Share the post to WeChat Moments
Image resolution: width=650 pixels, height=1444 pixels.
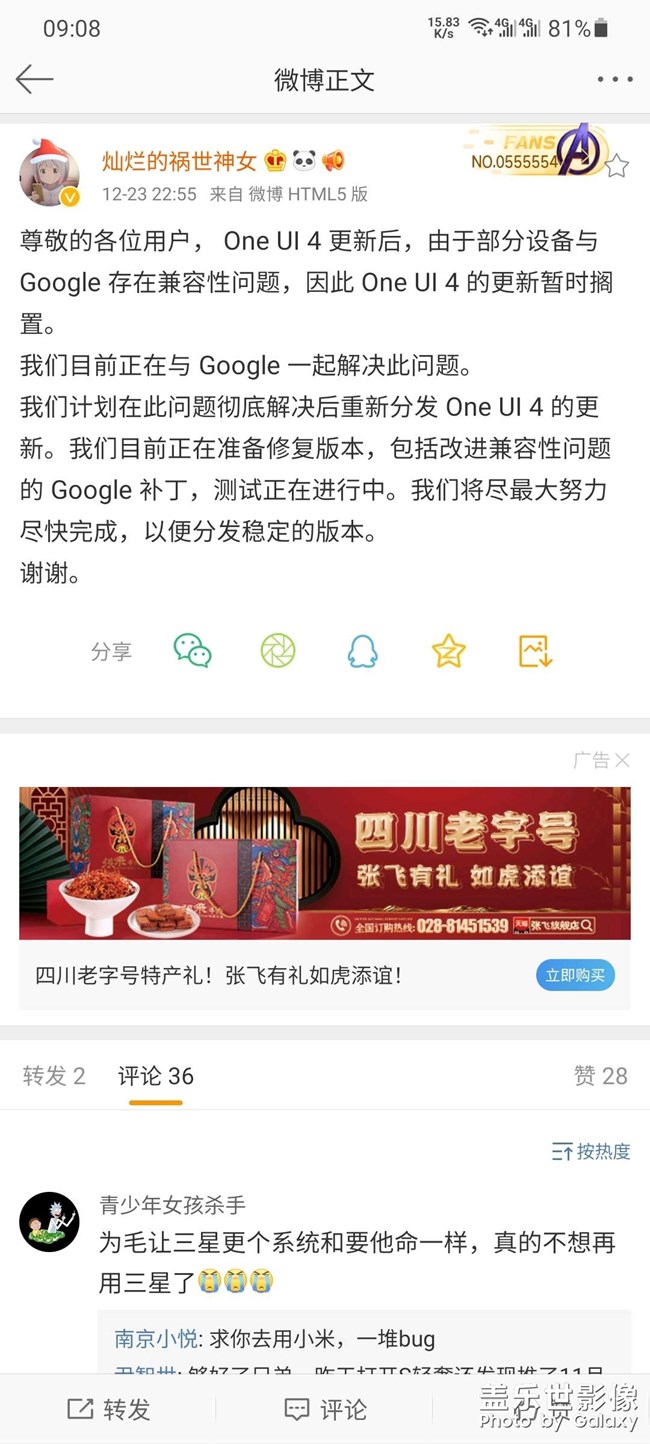coord(278,651)
